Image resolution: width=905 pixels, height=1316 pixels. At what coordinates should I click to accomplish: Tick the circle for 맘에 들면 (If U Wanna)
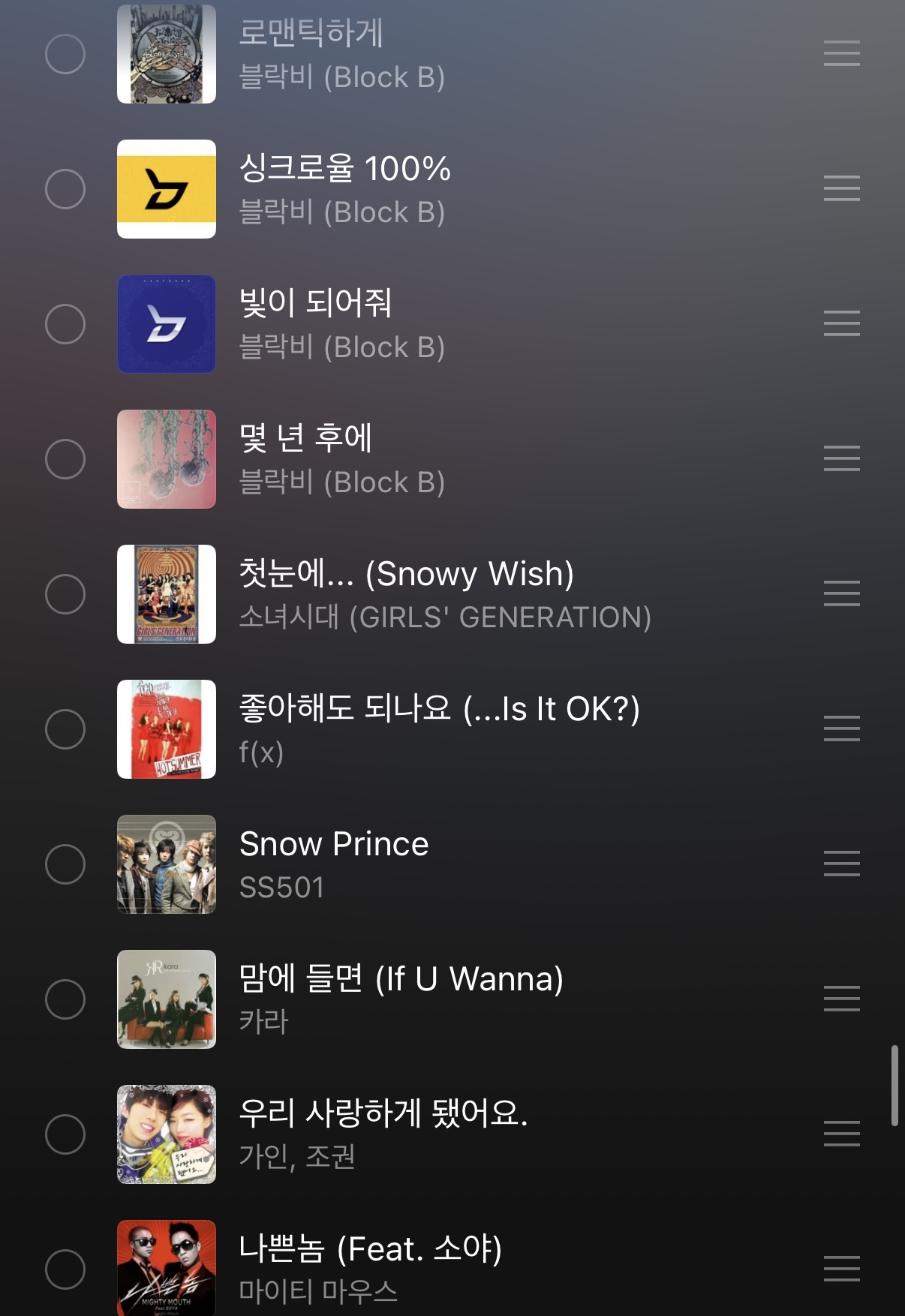click(x=65, y=999)
